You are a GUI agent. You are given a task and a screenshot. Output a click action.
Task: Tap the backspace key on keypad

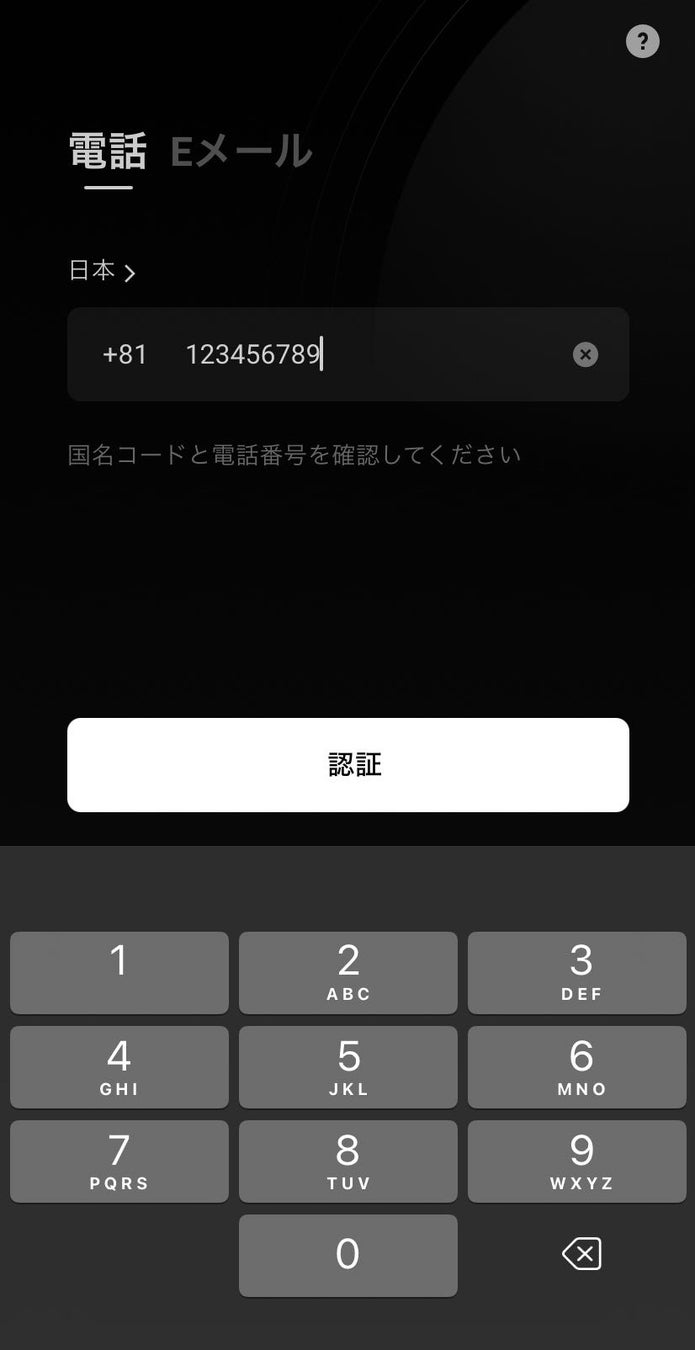tap(581, 1254)
